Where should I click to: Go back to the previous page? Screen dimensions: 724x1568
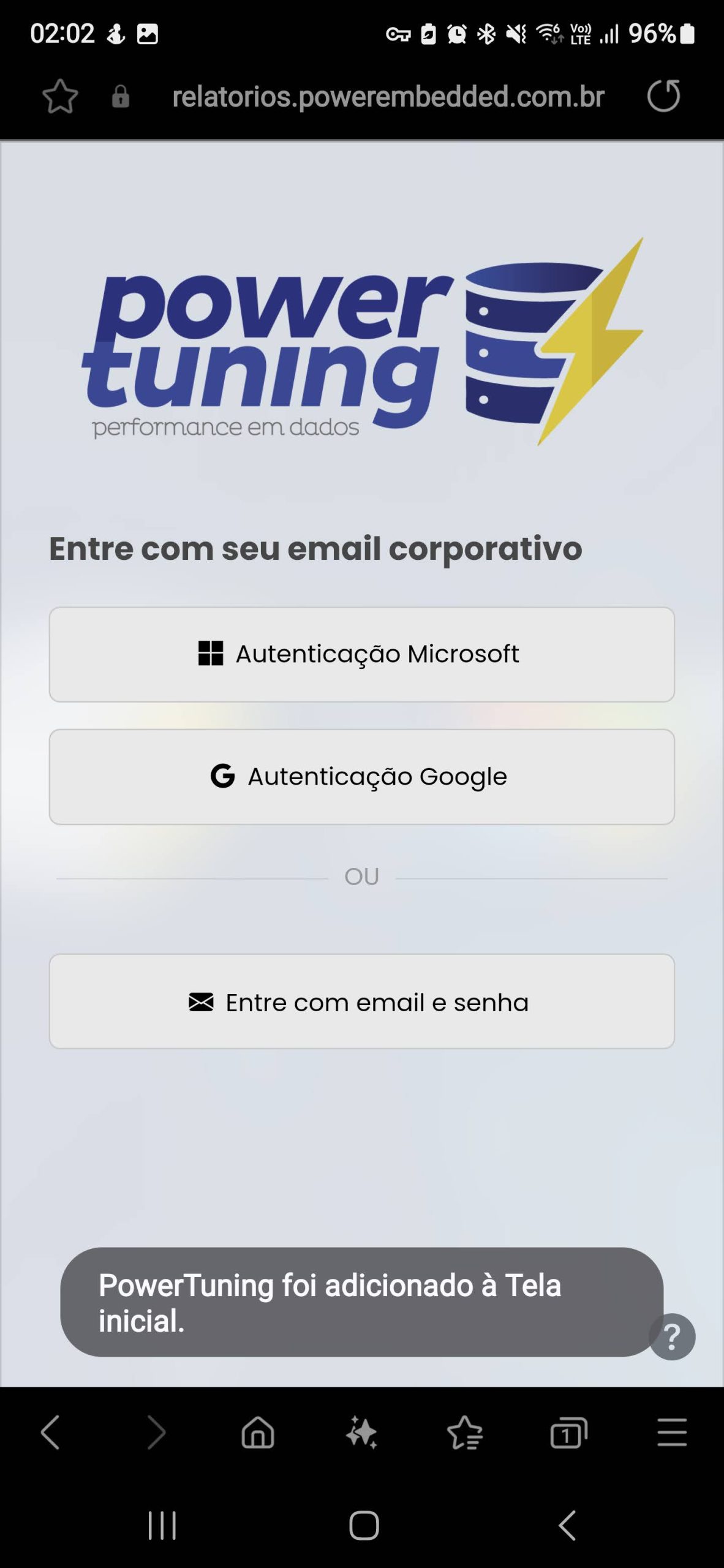coord(50,1432)
